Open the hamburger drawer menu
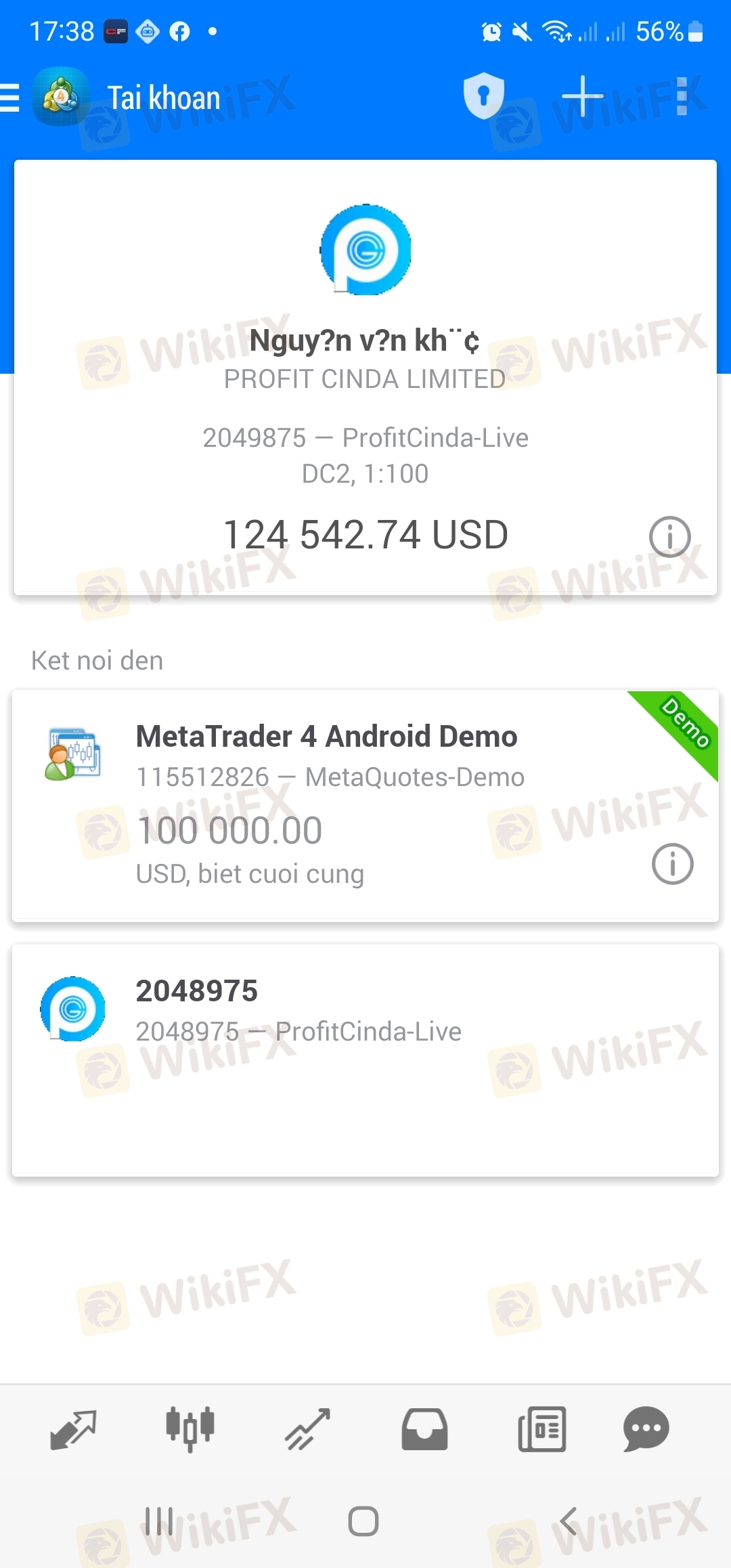 9,97
